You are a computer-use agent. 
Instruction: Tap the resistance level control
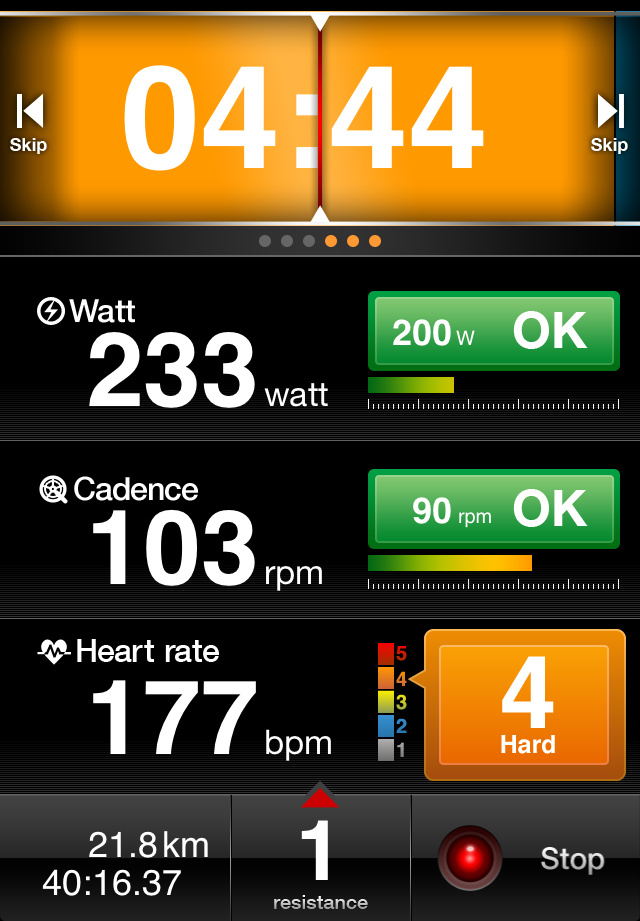click(320, 856)
